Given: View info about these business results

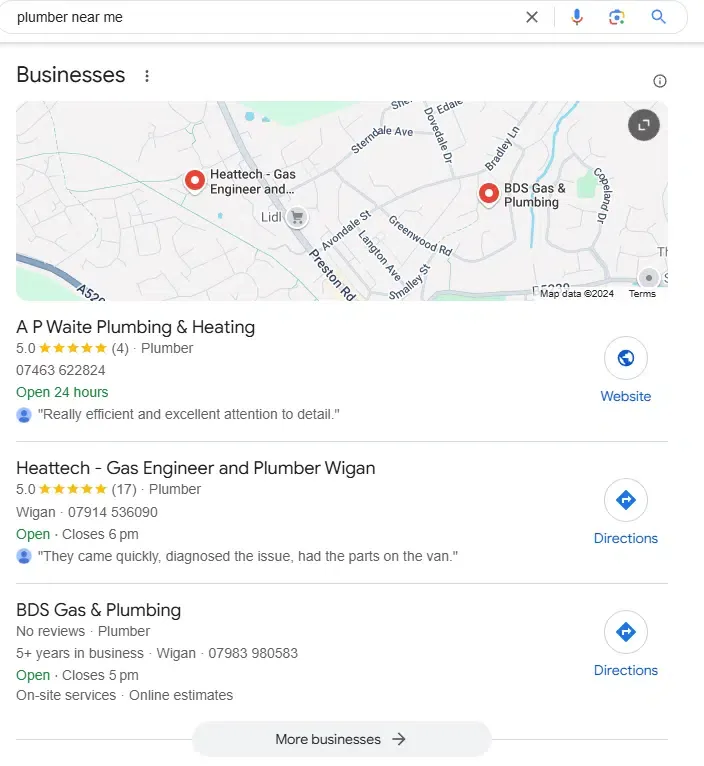Looking at the screenshot, I should (x=659, y=81).
